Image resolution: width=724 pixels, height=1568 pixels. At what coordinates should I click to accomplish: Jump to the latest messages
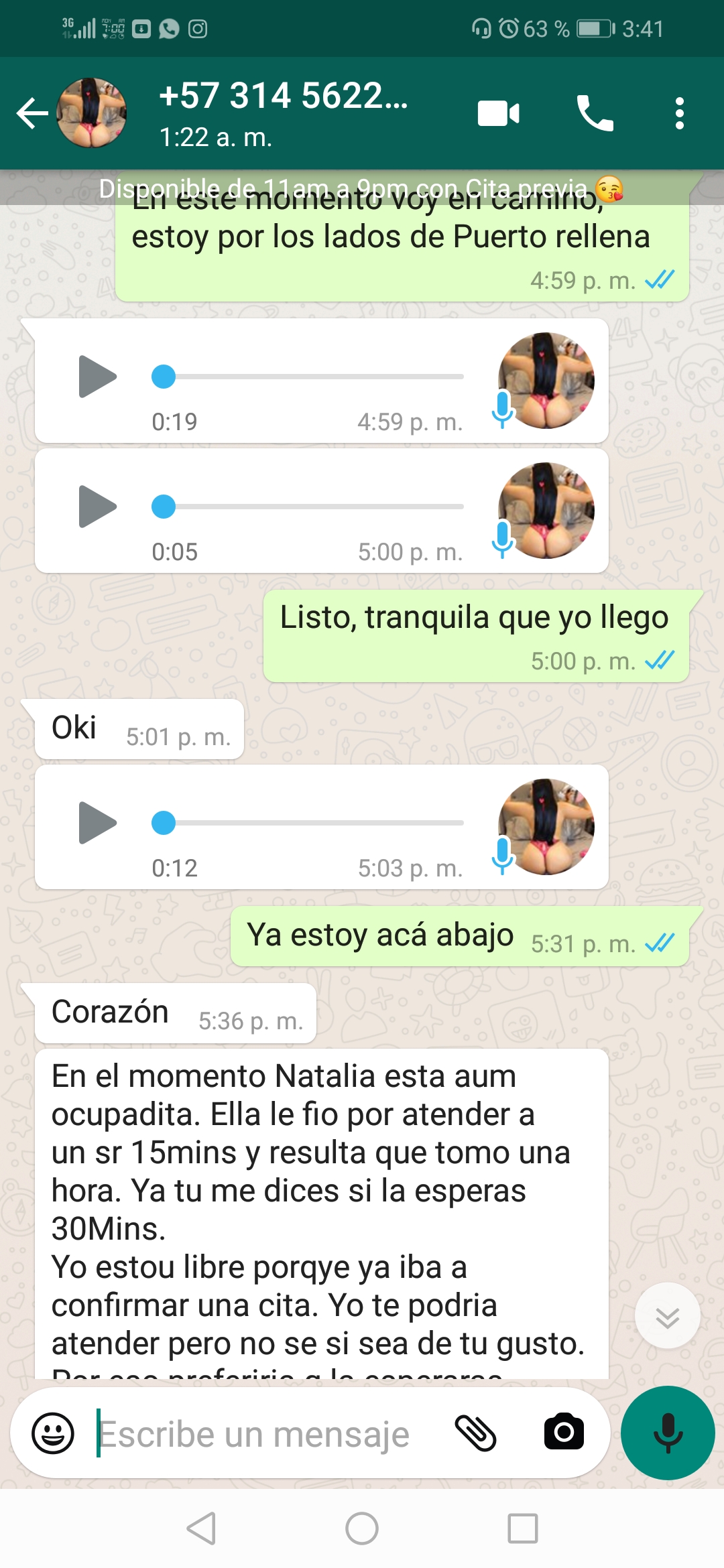pyautogui.click(x=667, y=1316)
